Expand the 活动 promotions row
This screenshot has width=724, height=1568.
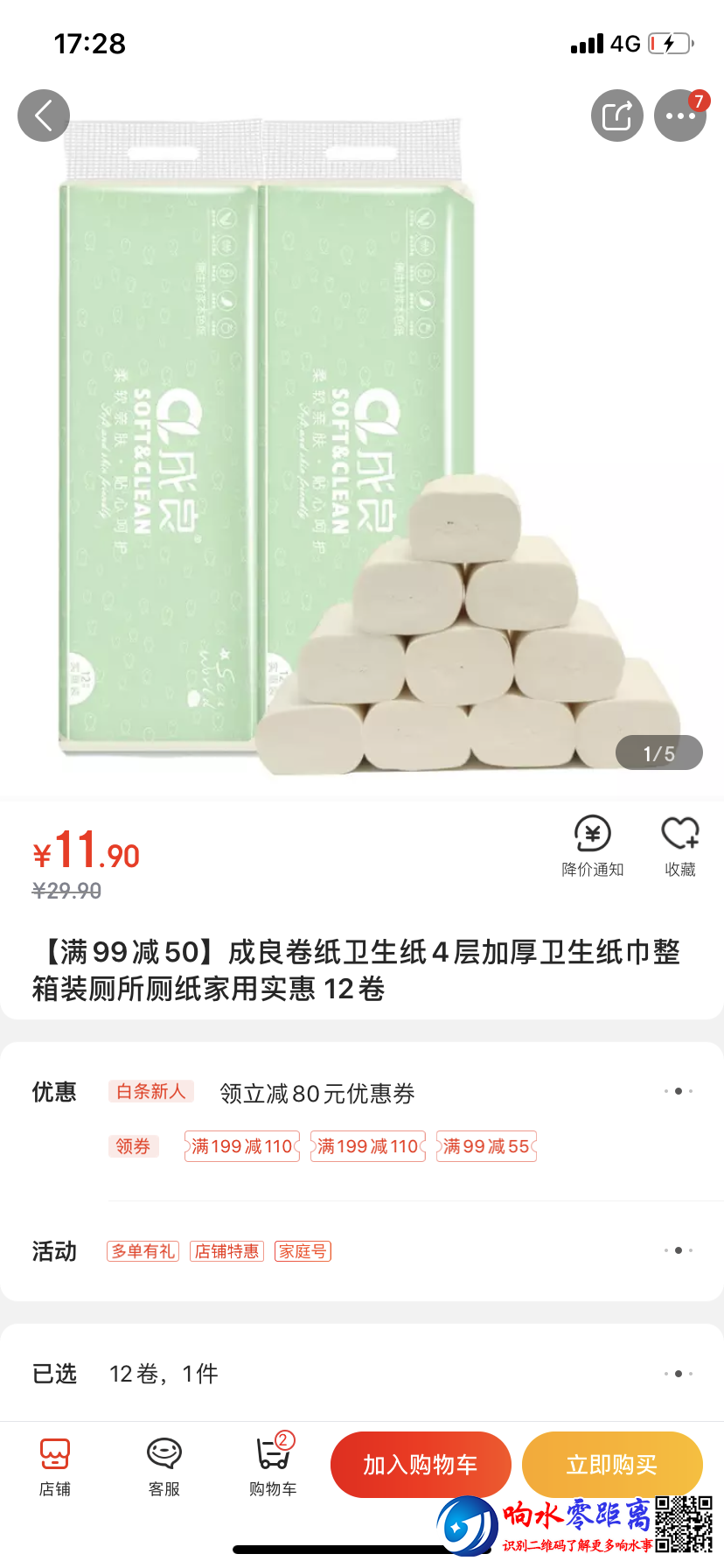678,1250
